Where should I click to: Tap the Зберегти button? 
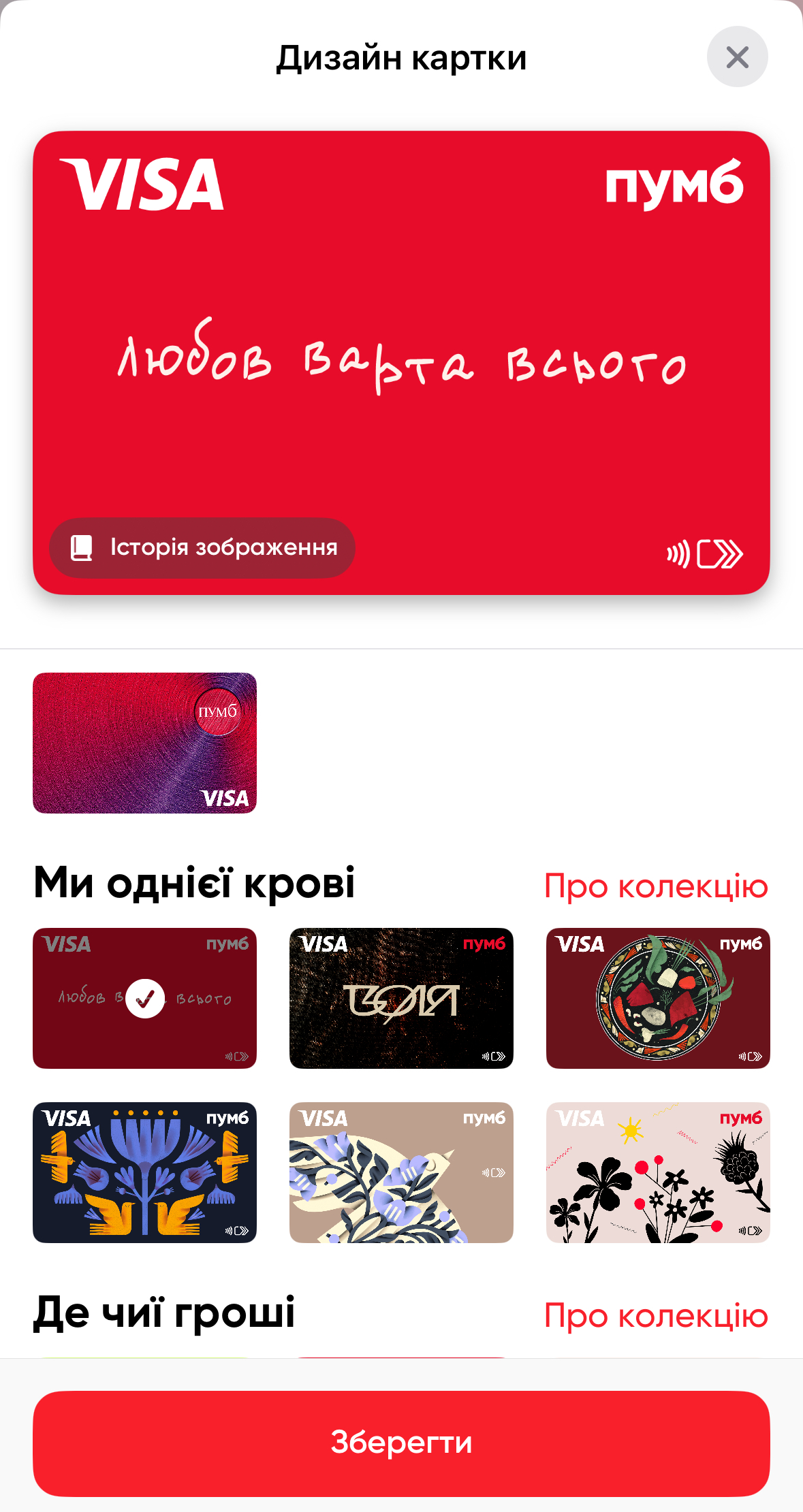[401, 1443]
